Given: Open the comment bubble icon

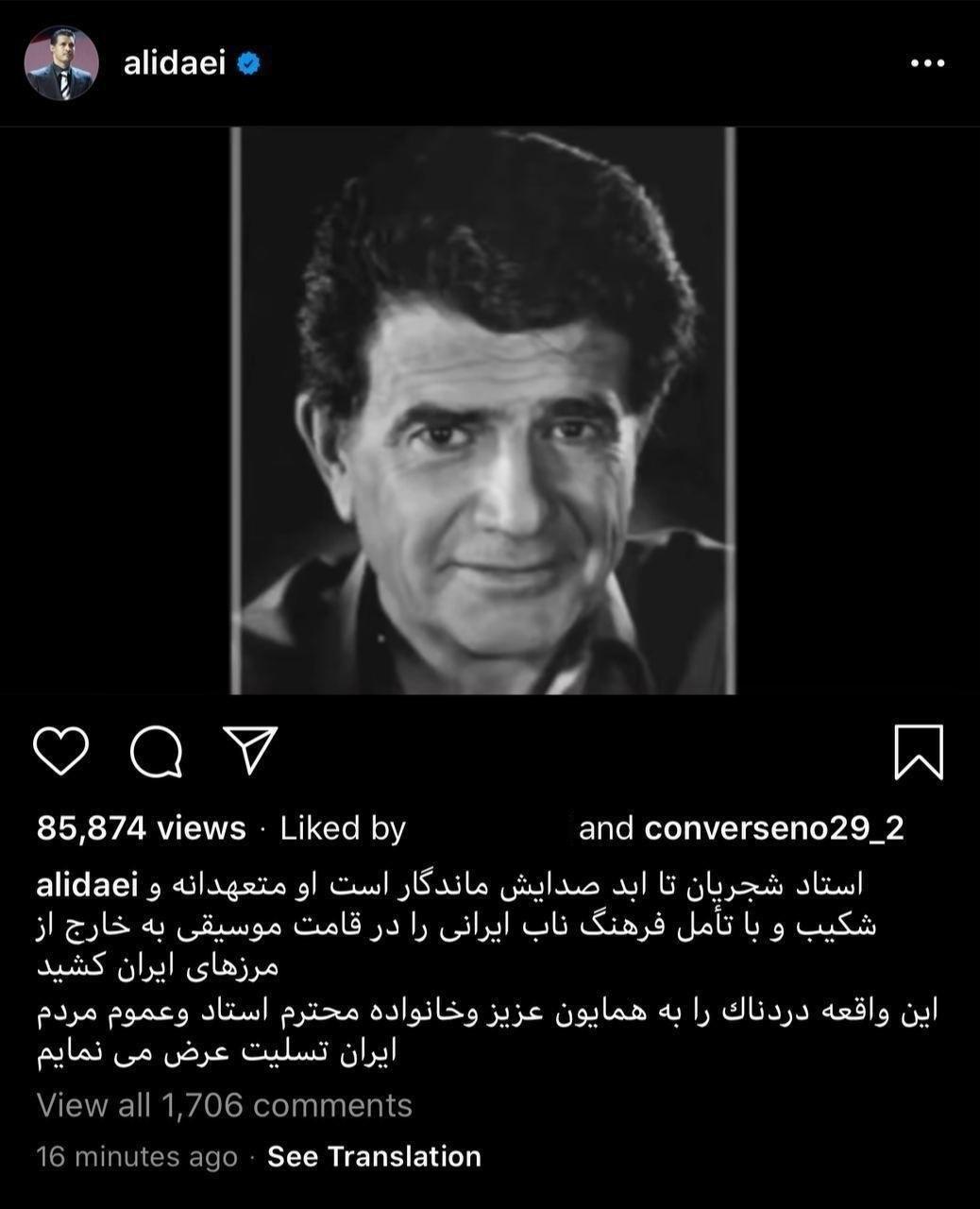Looking at the screenshot, I should coord(157,752).
